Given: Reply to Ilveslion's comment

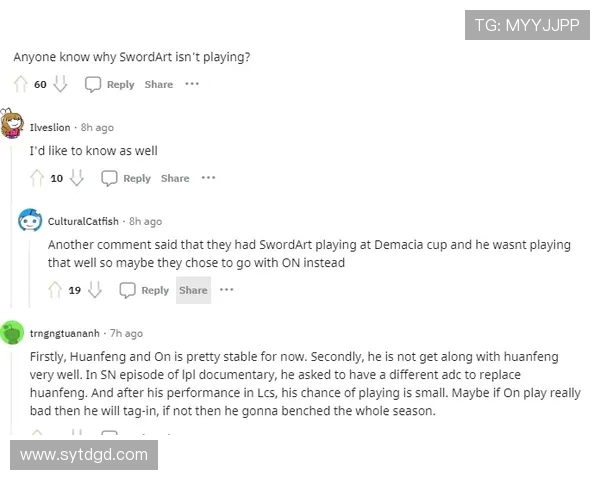Looking at the screenshot, I should pyautogui.click(x=126, y=178).
